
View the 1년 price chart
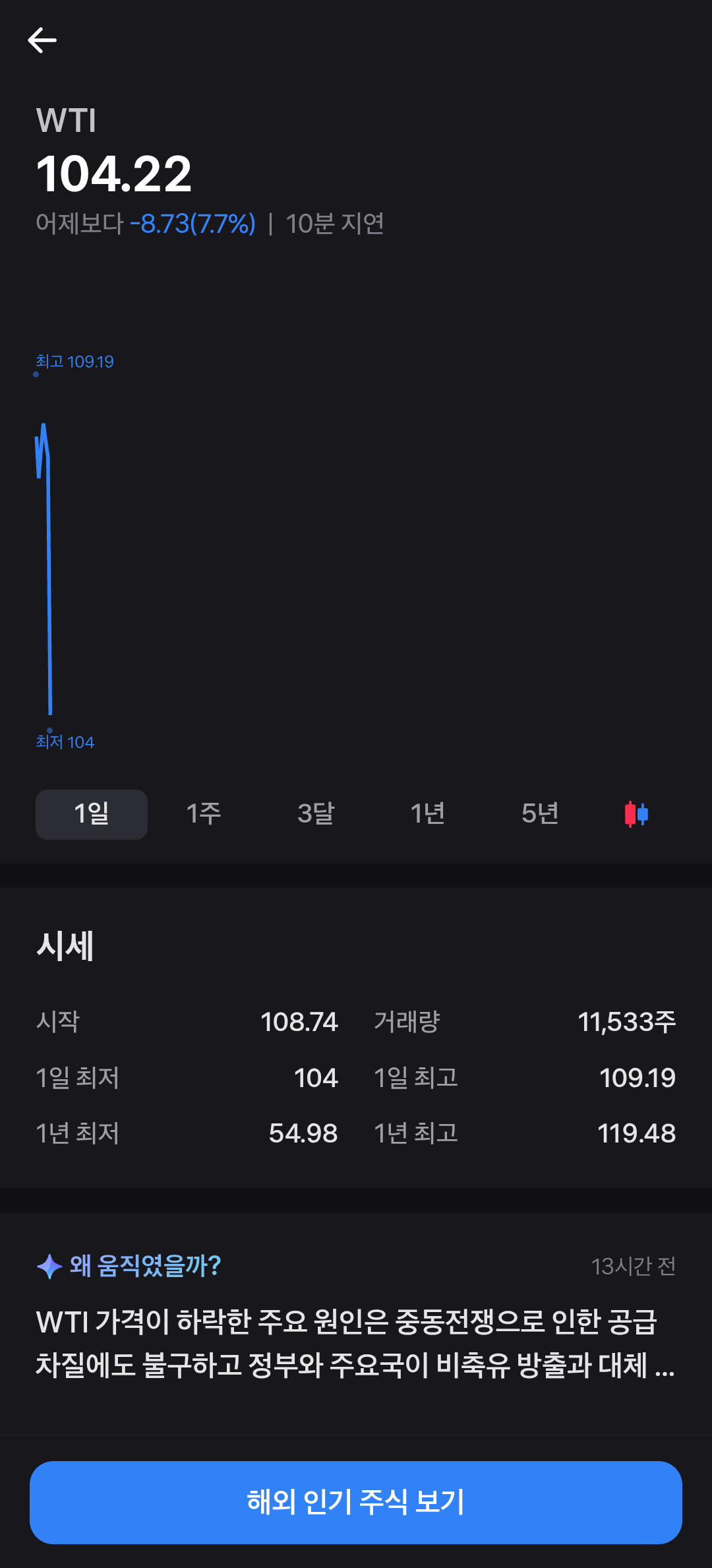[x=428, y=814]
